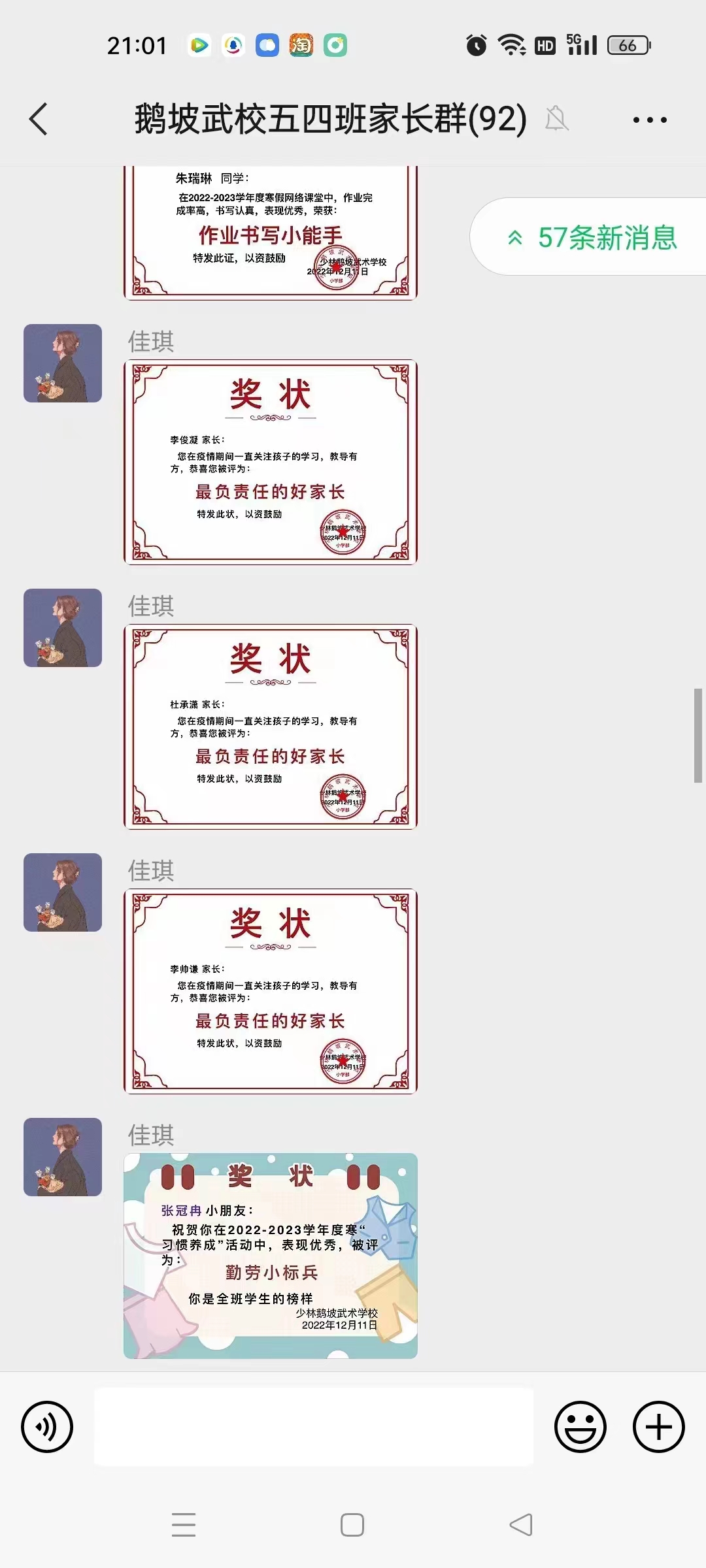View the 杜承潇 家长 award image
706x1568 pixels.
[x=270, y=727]
